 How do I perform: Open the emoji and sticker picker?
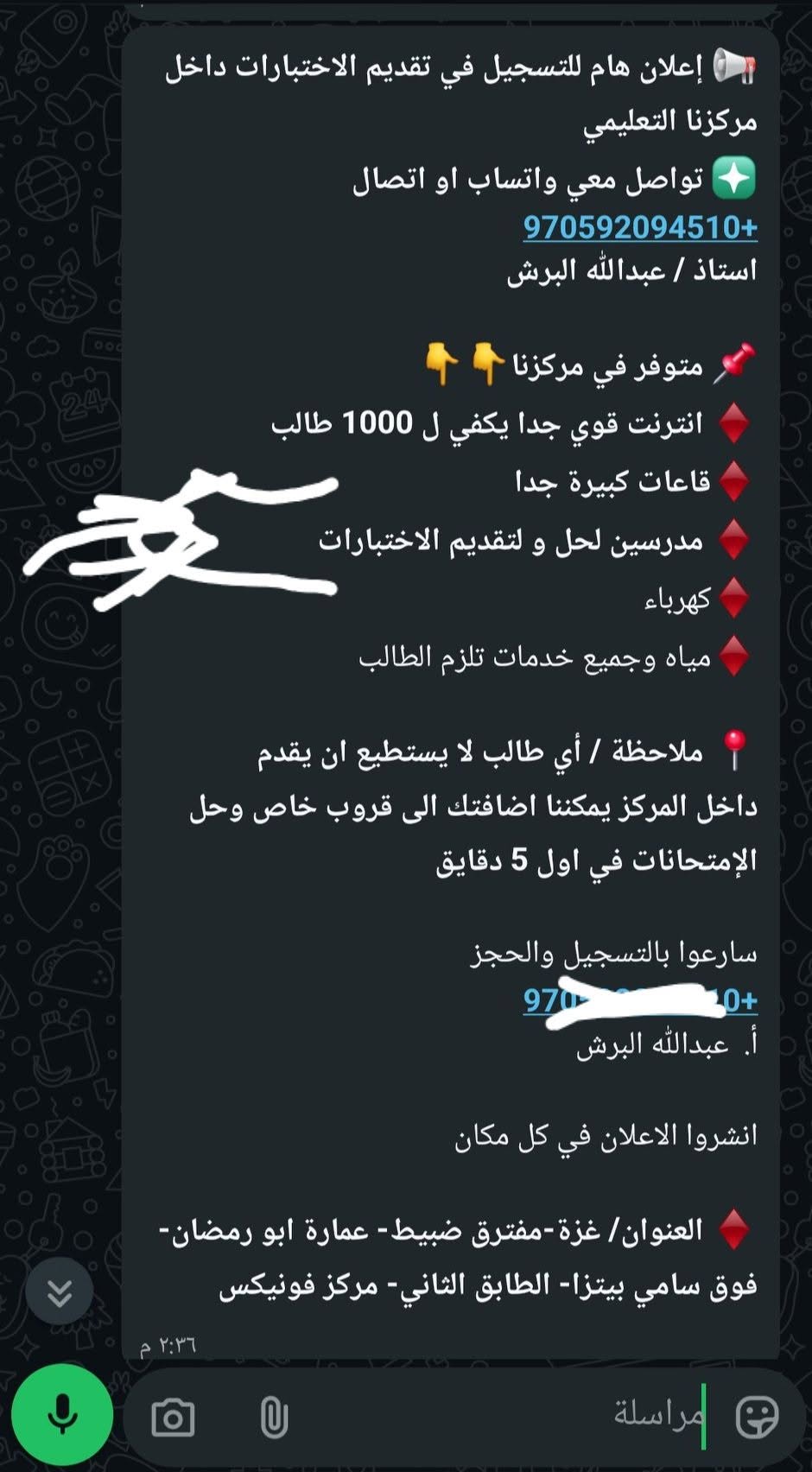[757, 1417]
